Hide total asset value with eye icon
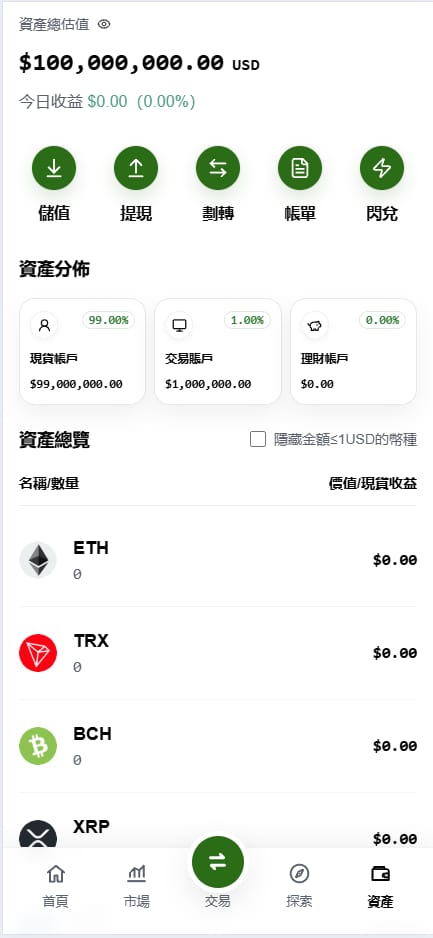The width and height of the screenshot is (433, 938). (104, 25)
